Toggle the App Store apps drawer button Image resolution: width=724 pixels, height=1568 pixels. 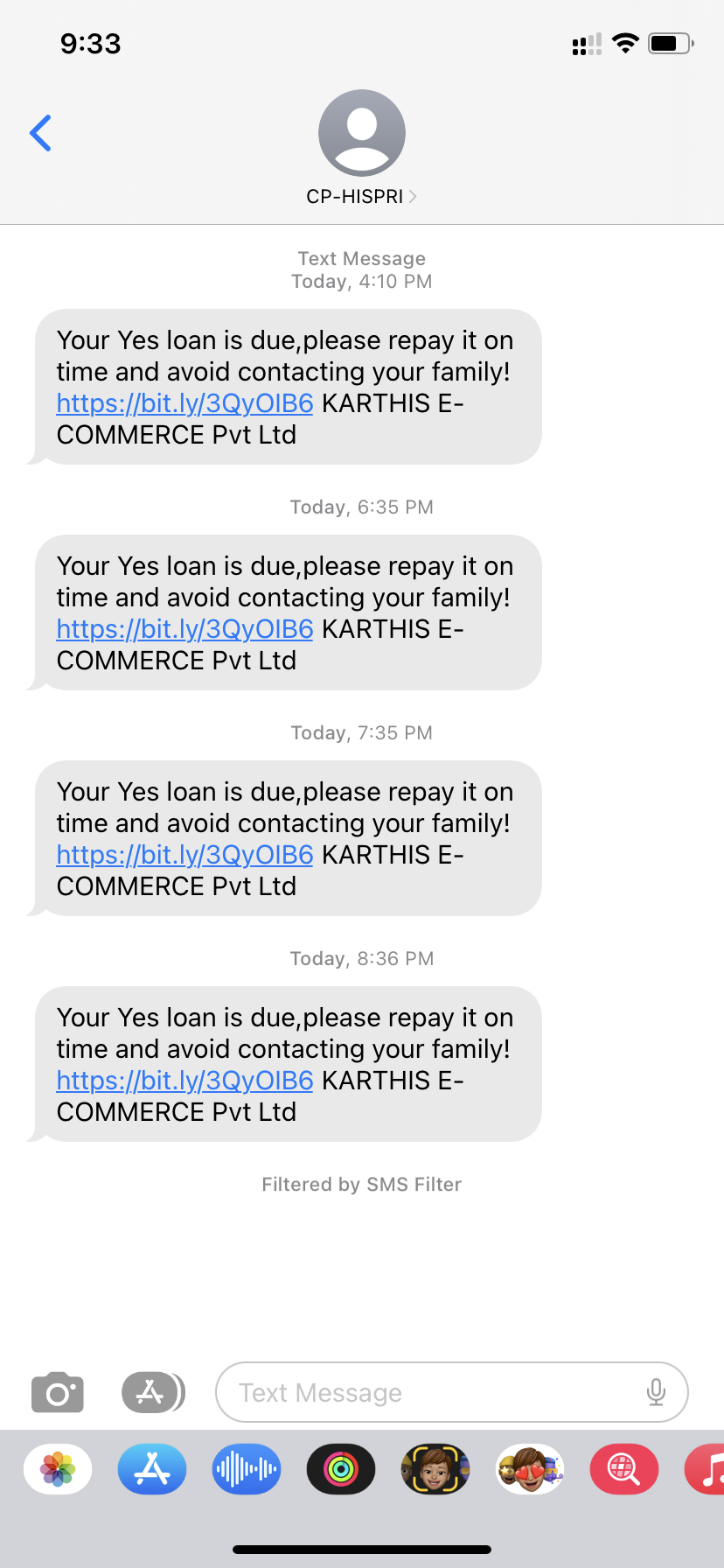click(152, 1392)
